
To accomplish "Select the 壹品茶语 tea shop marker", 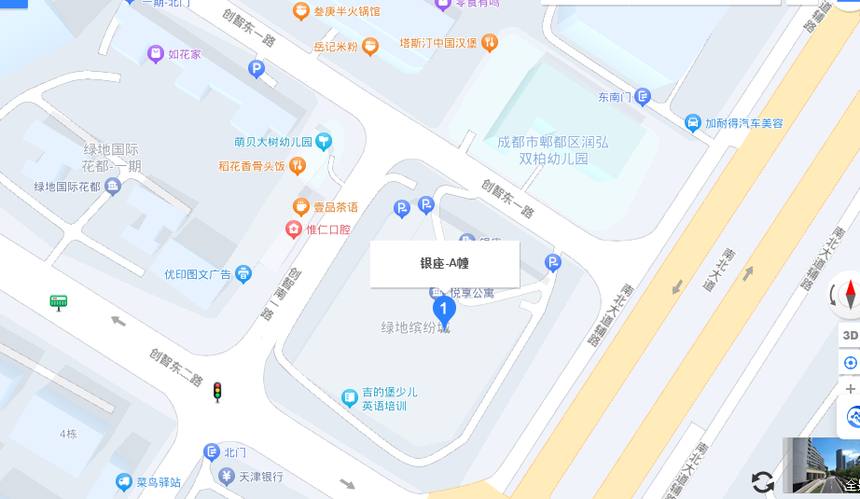I will 301,207.
